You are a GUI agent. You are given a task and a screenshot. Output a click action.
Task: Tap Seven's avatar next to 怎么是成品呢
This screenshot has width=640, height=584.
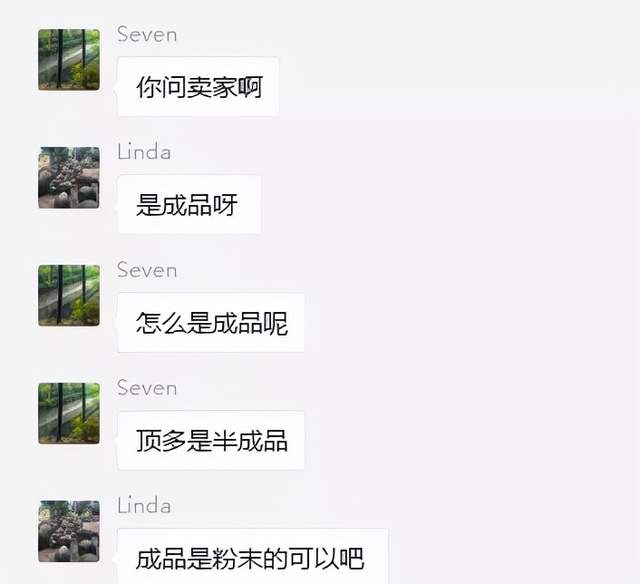(69, 295)
